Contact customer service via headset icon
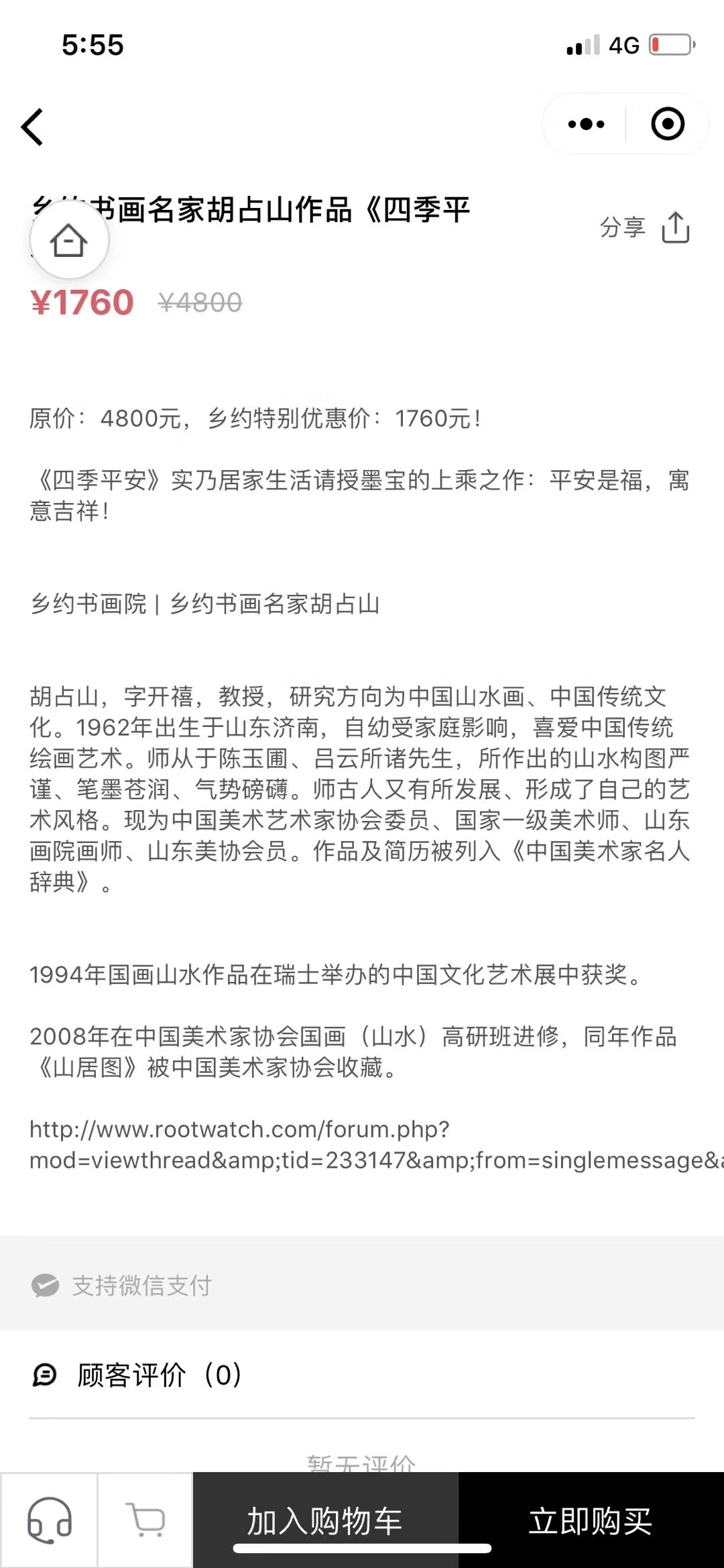 [50, 1520]
